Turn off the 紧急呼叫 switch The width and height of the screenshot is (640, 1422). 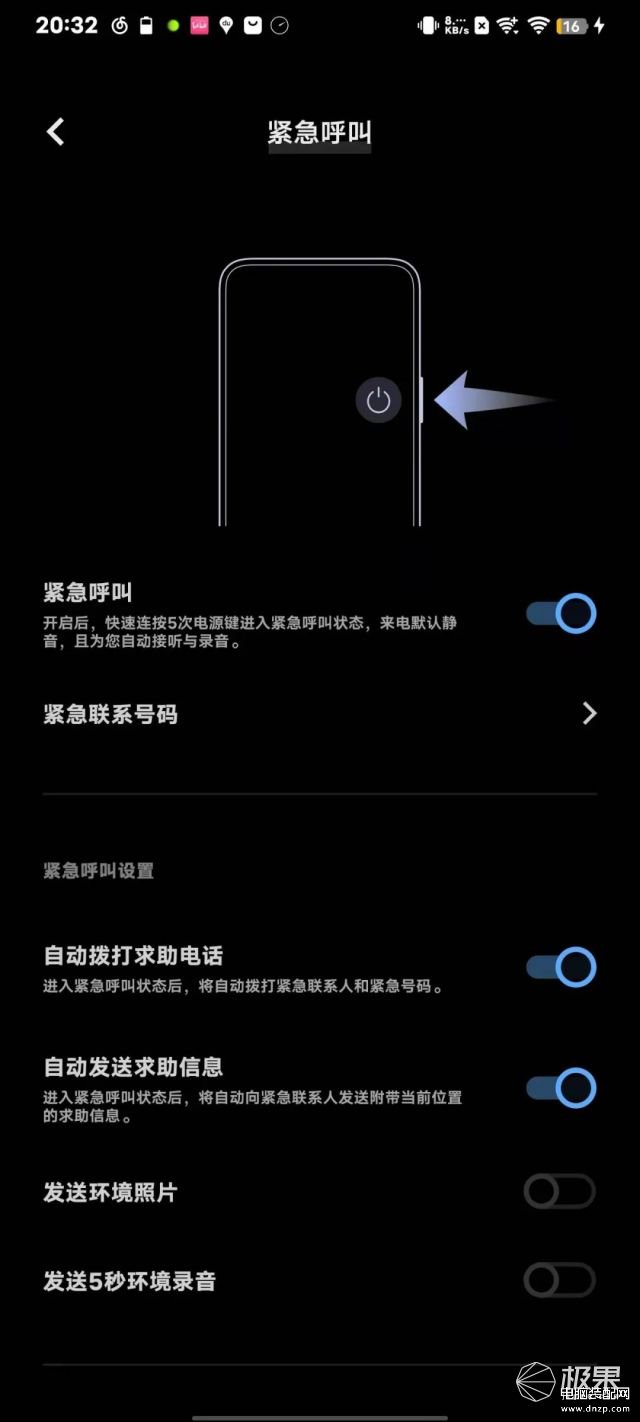pos(561,613)
